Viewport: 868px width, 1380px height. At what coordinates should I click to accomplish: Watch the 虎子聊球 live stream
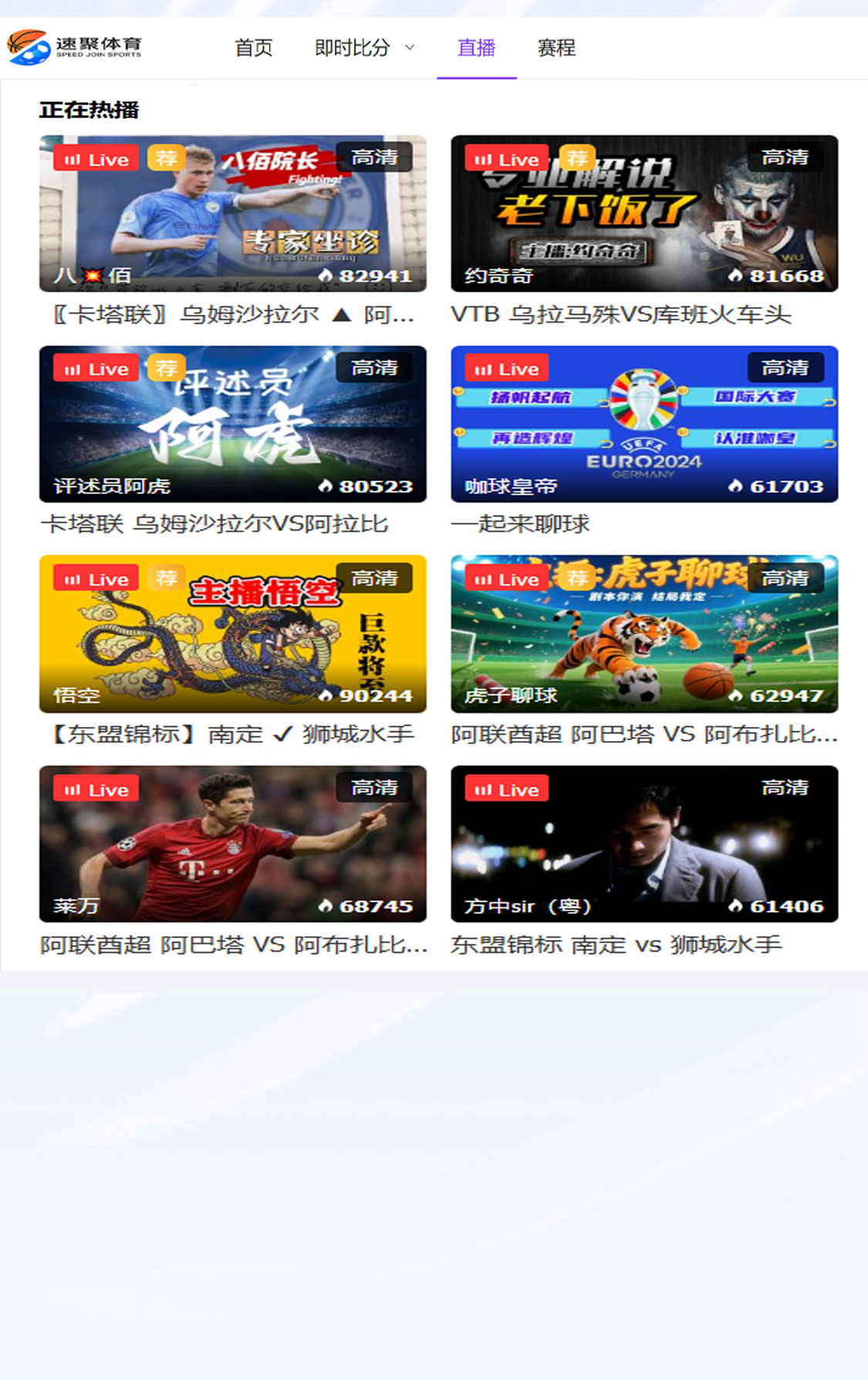pyautogui.click(x=644, y=634)
